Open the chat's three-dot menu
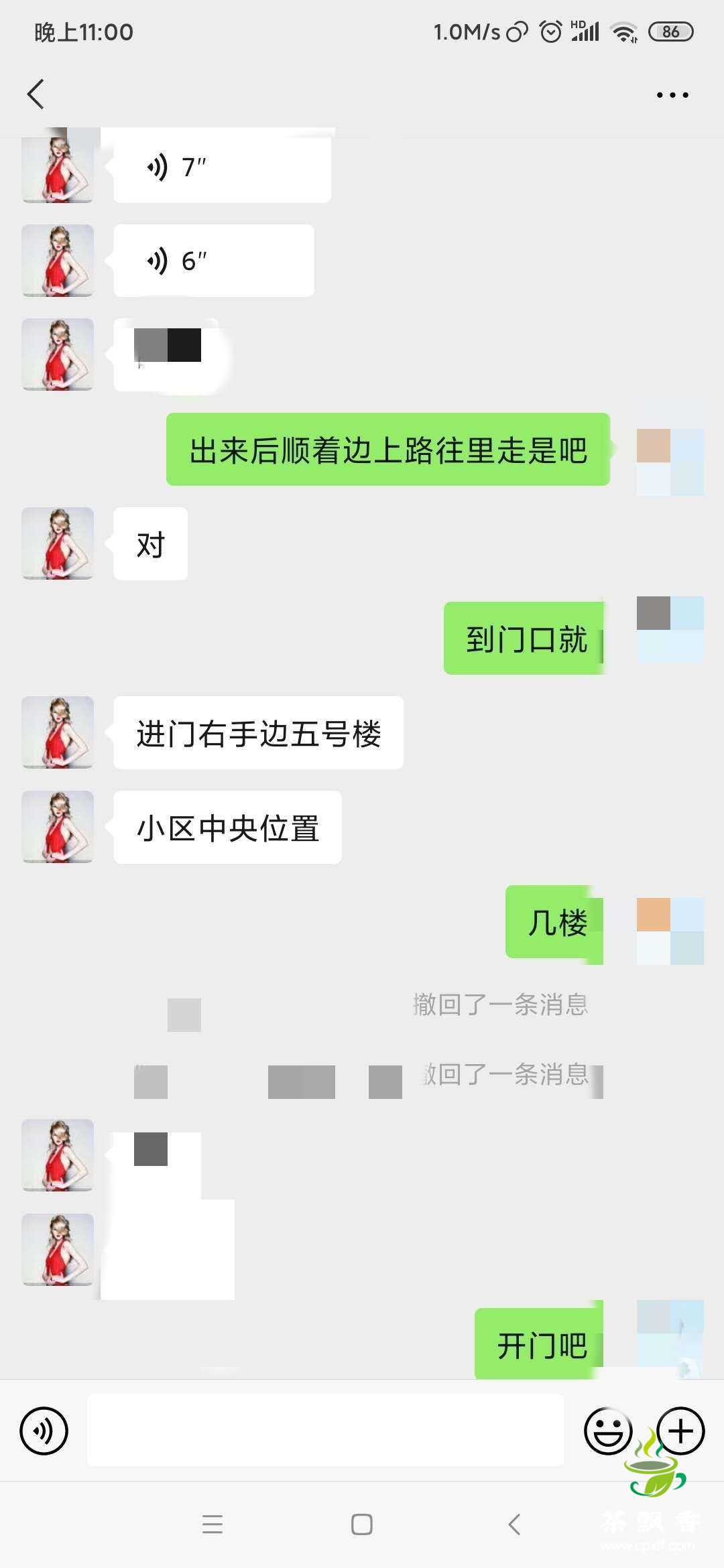This screenshot has height=1568, width=724. (x=672, y=95)
